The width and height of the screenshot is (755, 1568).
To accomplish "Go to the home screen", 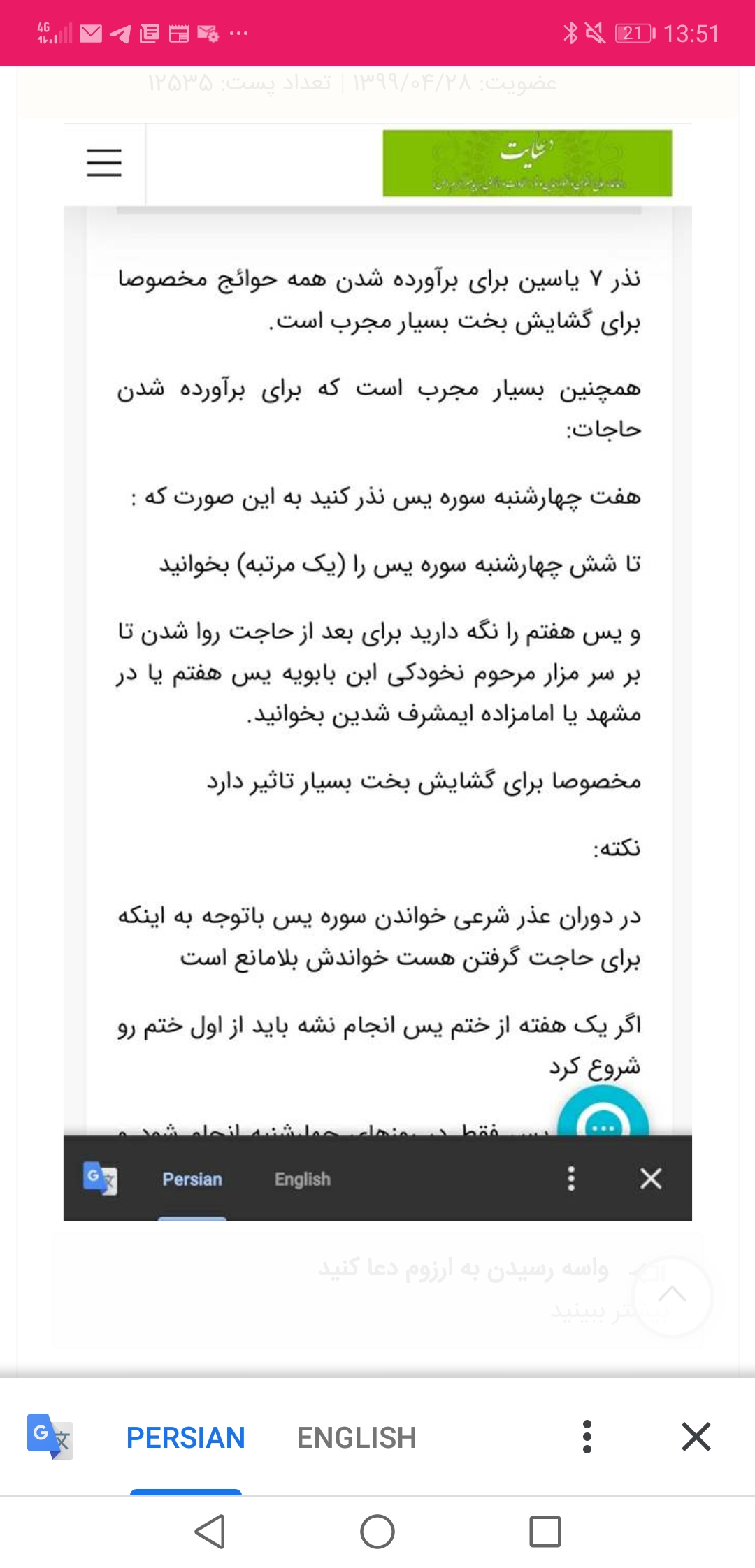I will [377, 1532].
